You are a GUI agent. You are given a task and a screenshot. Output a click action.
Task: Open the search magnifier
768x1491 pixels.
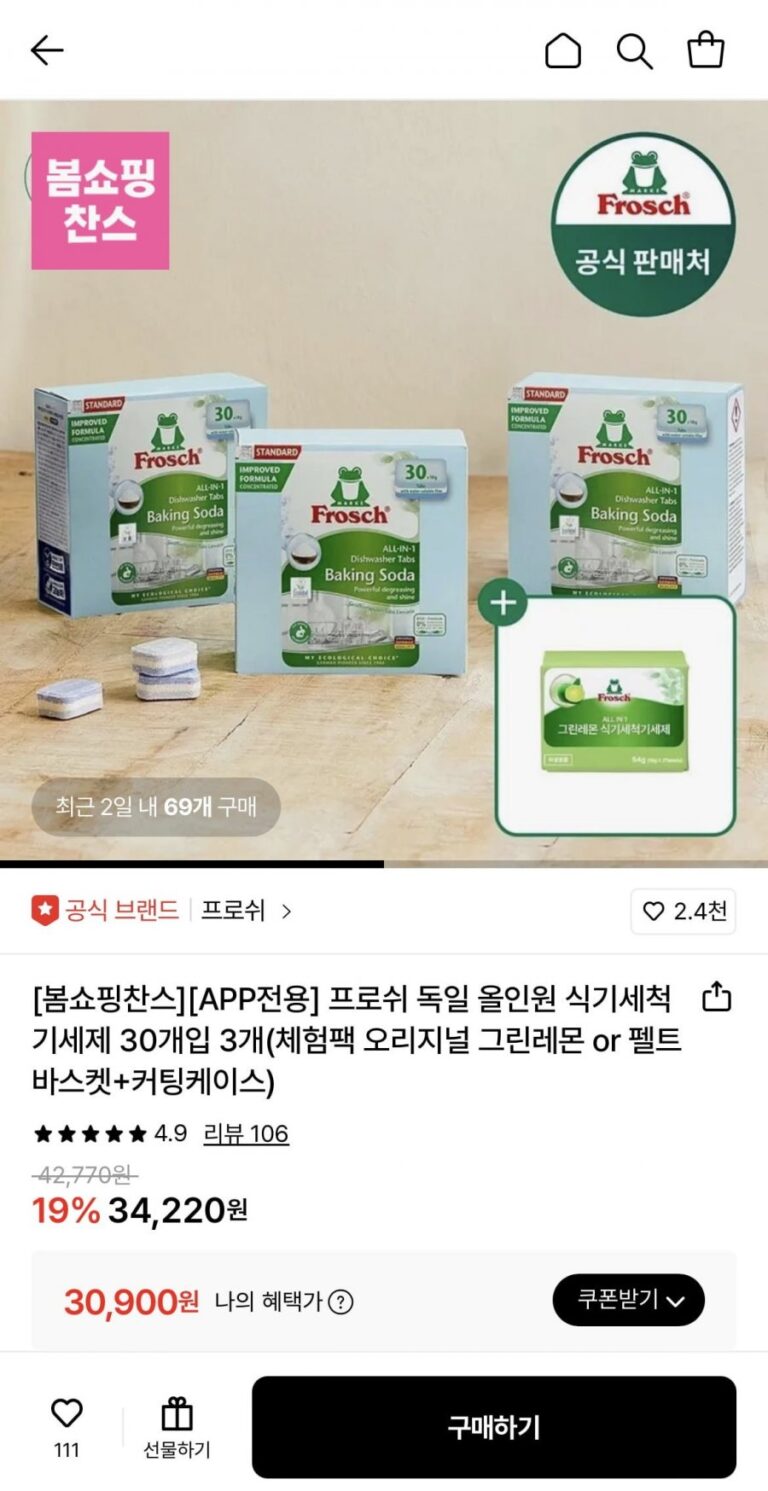(x=634, y=50)
